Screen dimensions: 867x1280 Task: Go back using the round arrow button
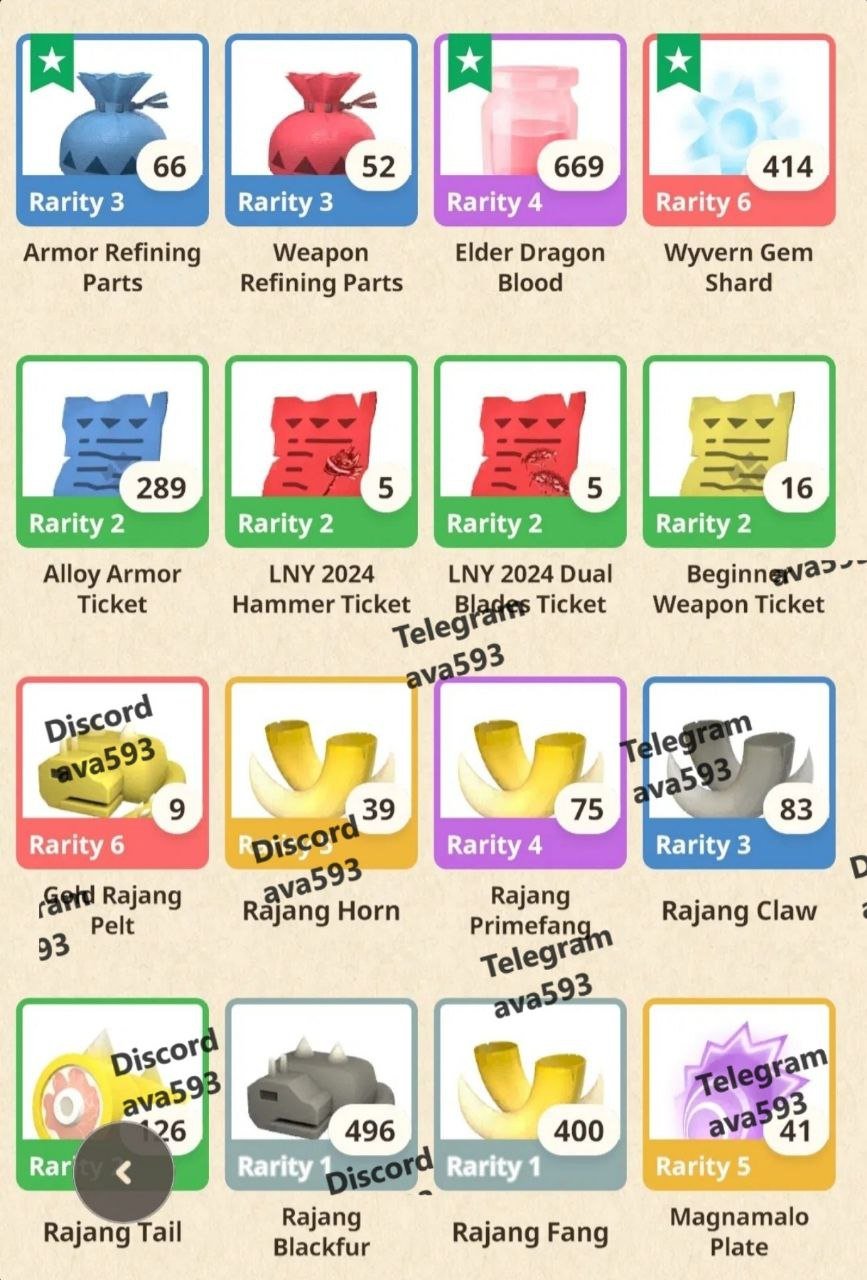(123, 1172)
